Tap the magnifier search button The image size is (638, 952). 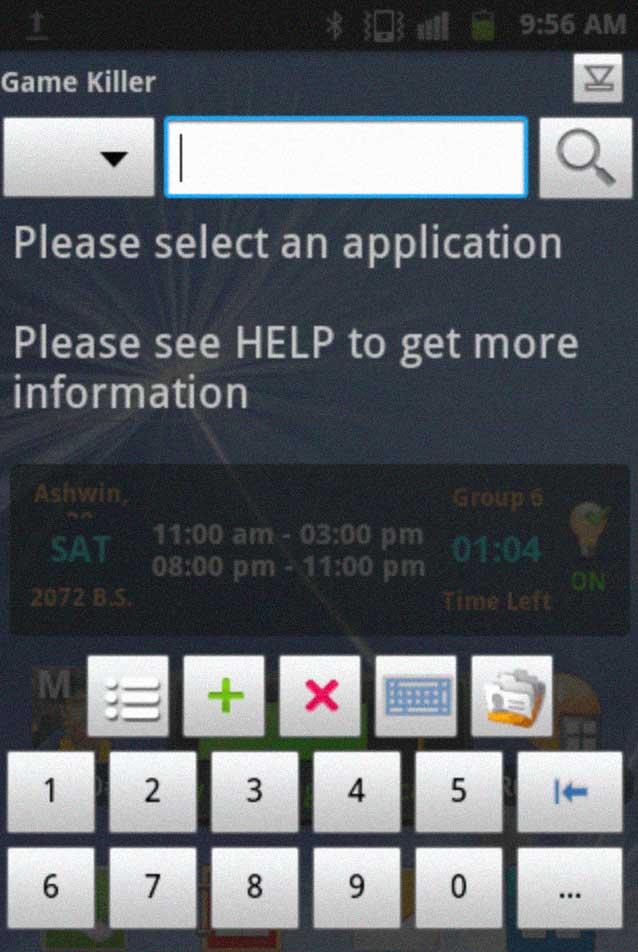[585, 157]
